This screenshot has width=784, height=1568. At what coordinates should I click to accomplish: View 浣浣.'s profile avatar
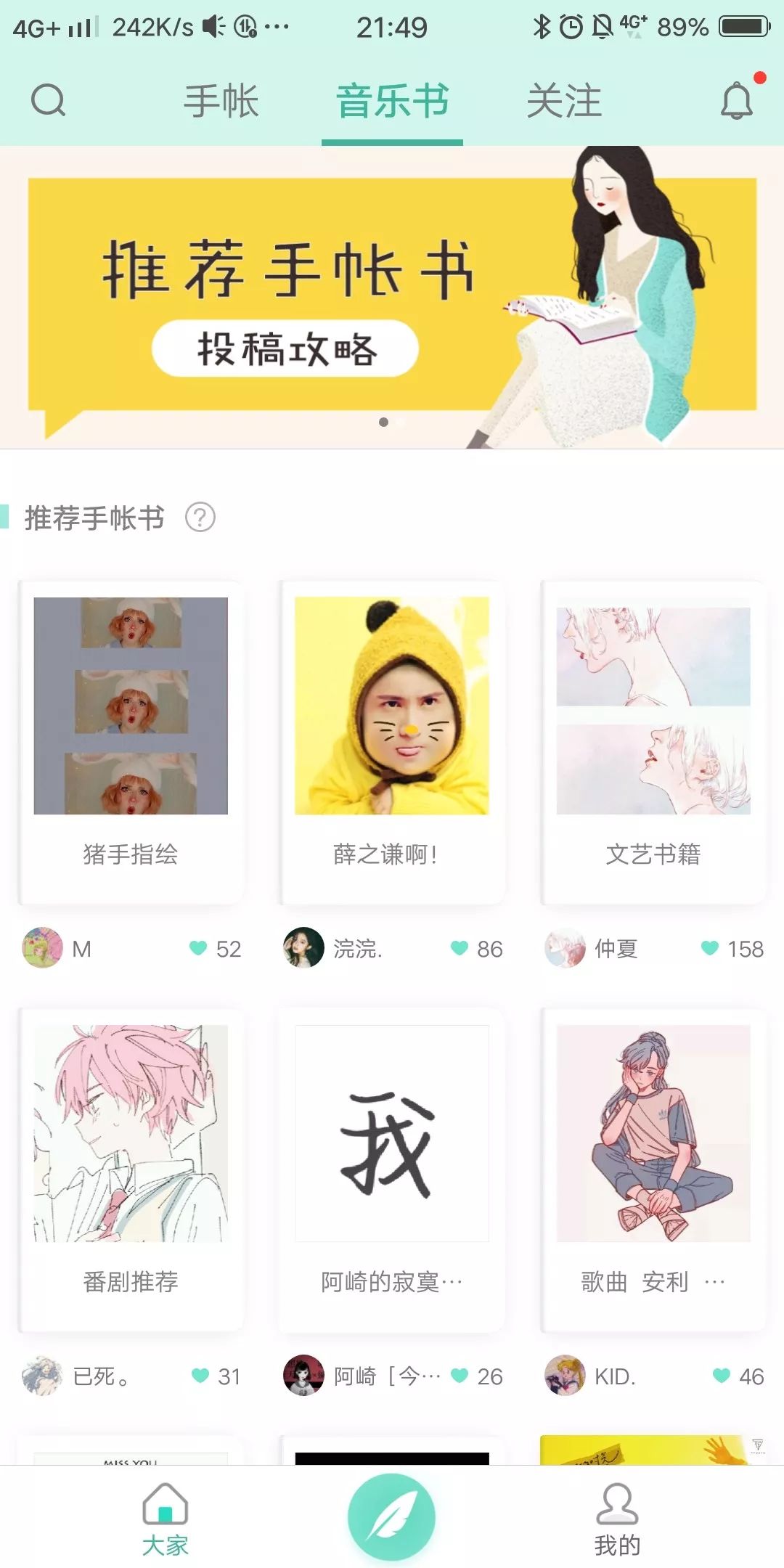(303, 948)
